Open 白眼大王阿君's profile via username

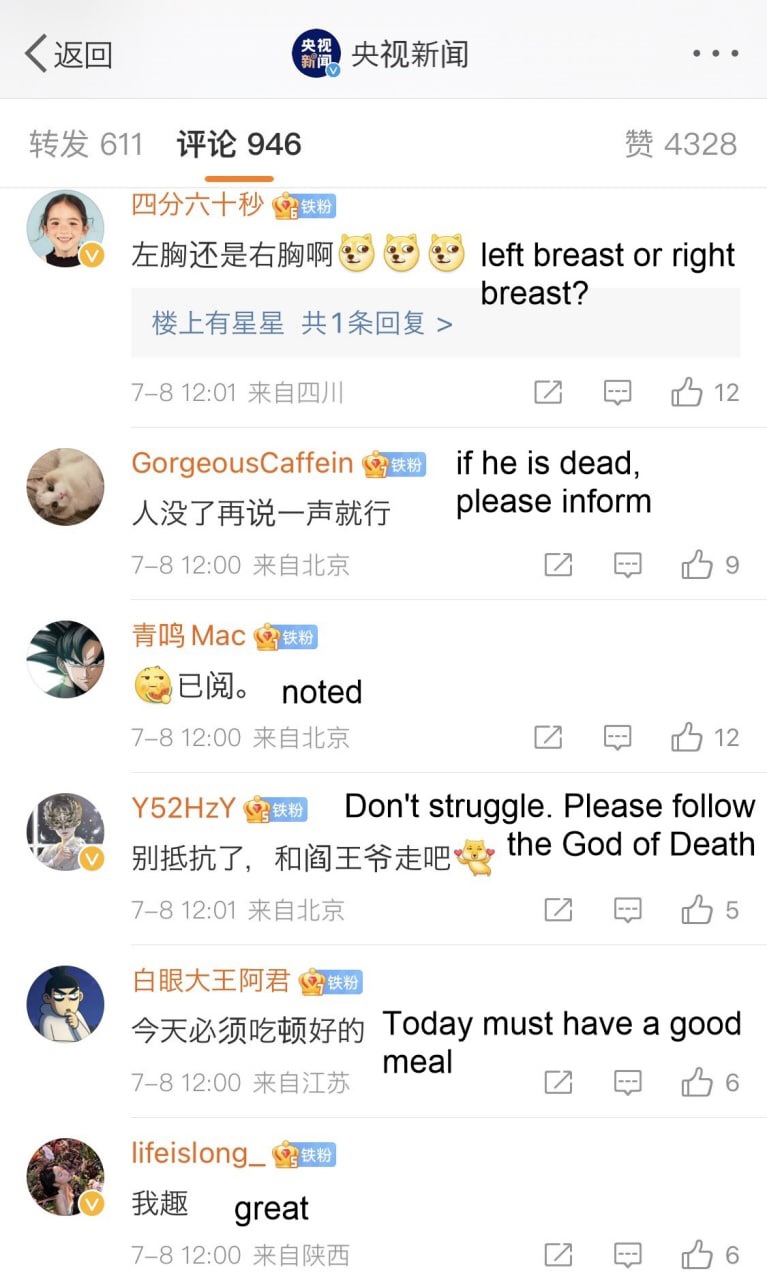coord(211,981)
